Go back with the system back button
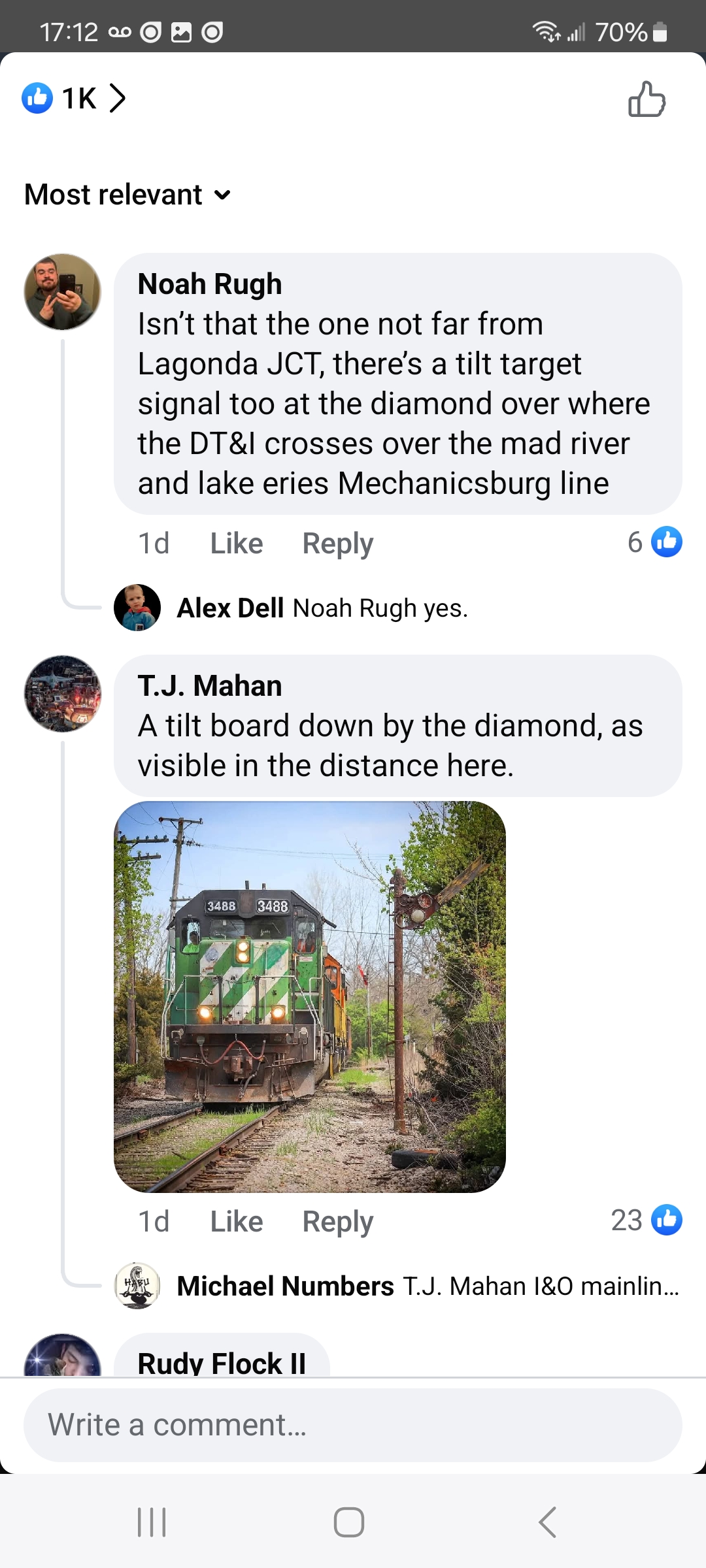 [x=547, y=1522]
